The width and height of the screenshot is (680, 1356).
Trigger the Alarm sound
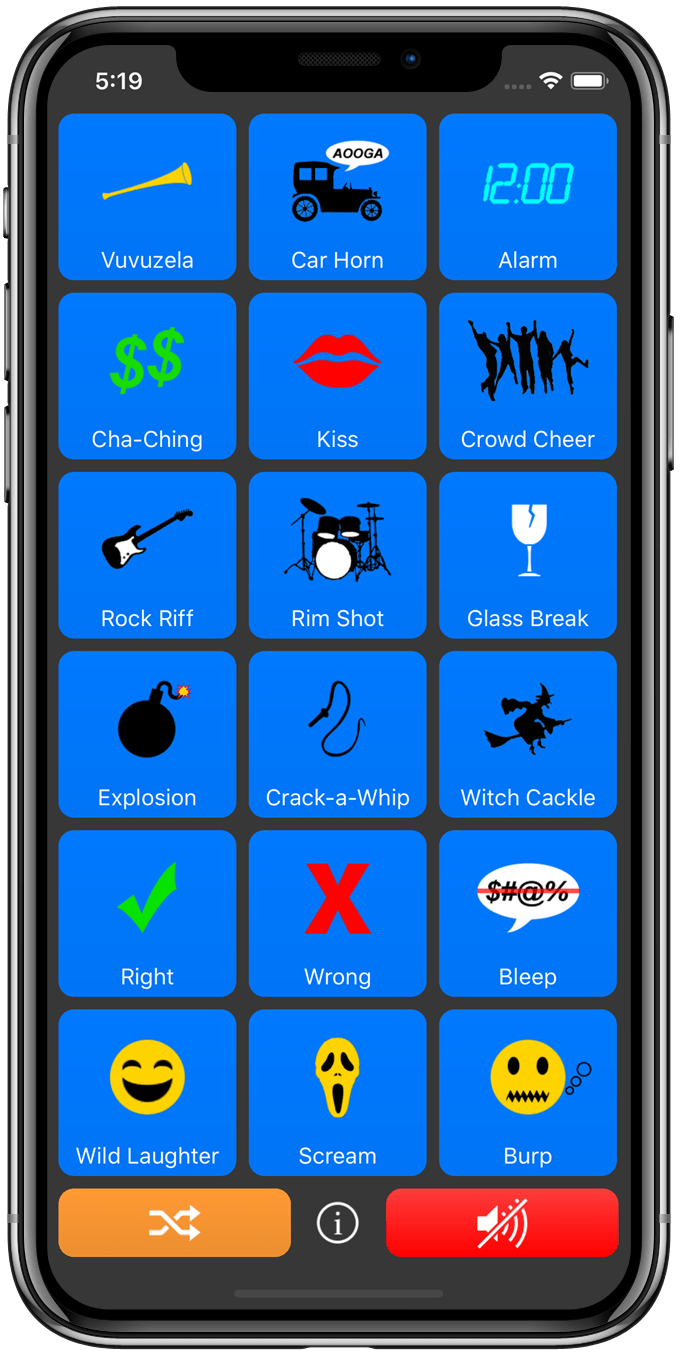[527, 196]
